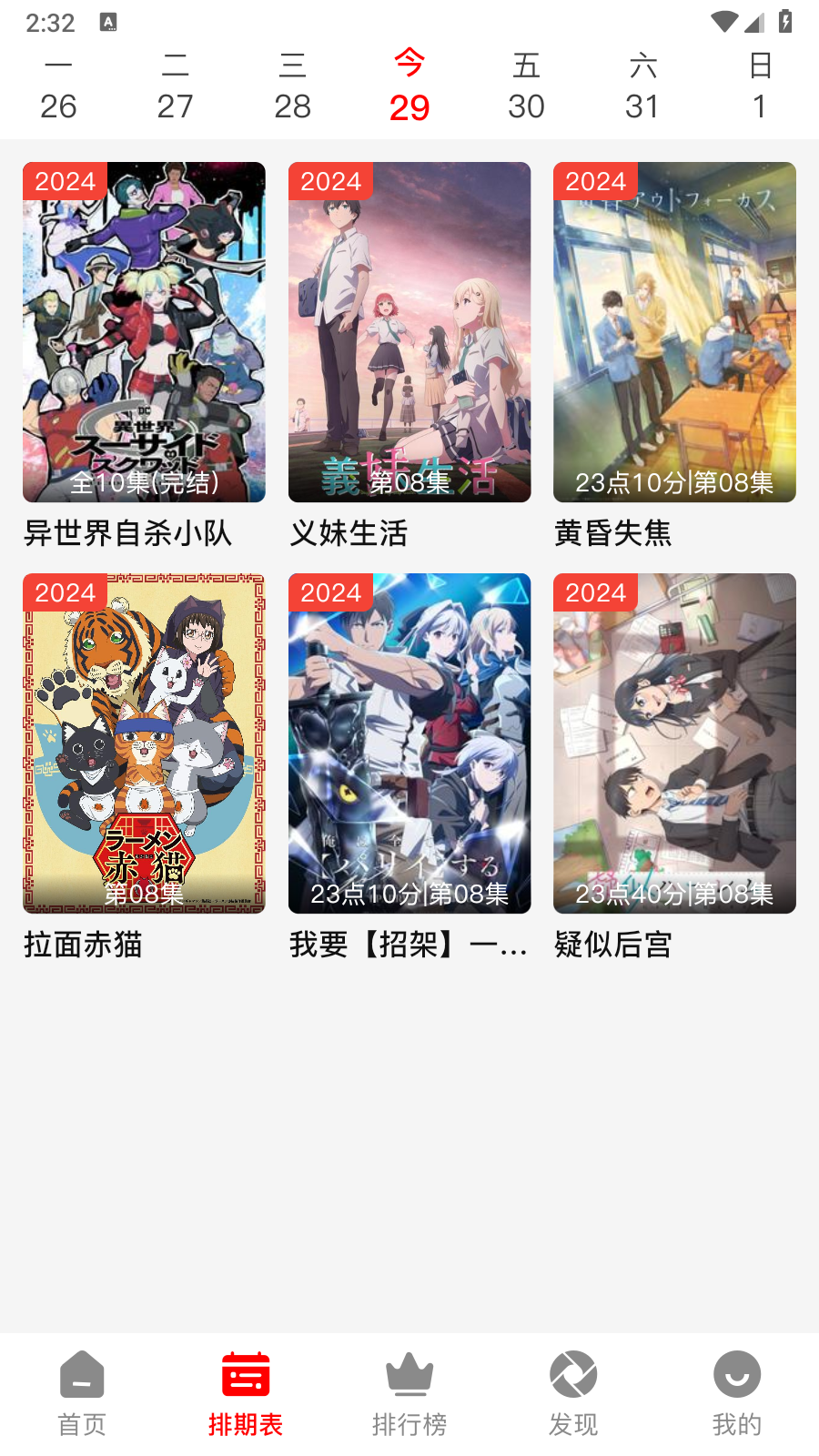Tap the 拉面赤猫 poster thumbnail
This screenshot has height=1456, width=819.
[x=144, y=743]
